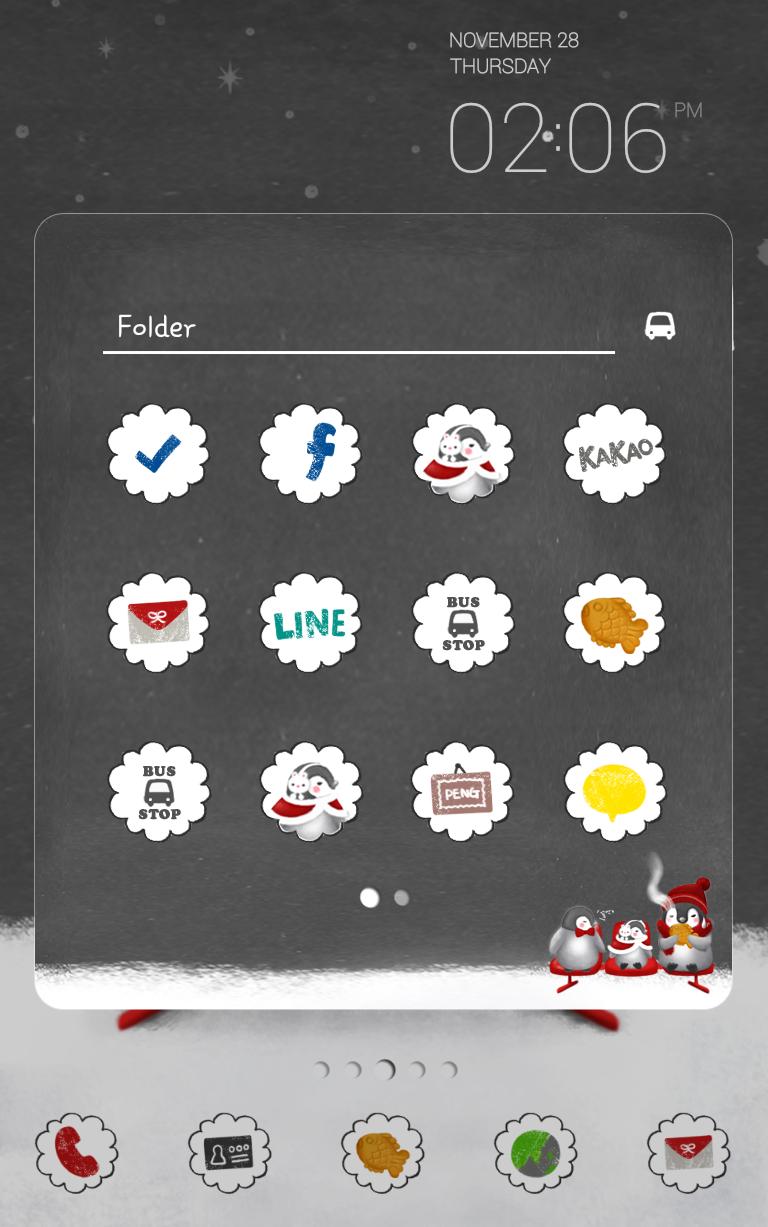768x1227 pixels.
Task: Open the Kakao app
Action: click(614, 453)
